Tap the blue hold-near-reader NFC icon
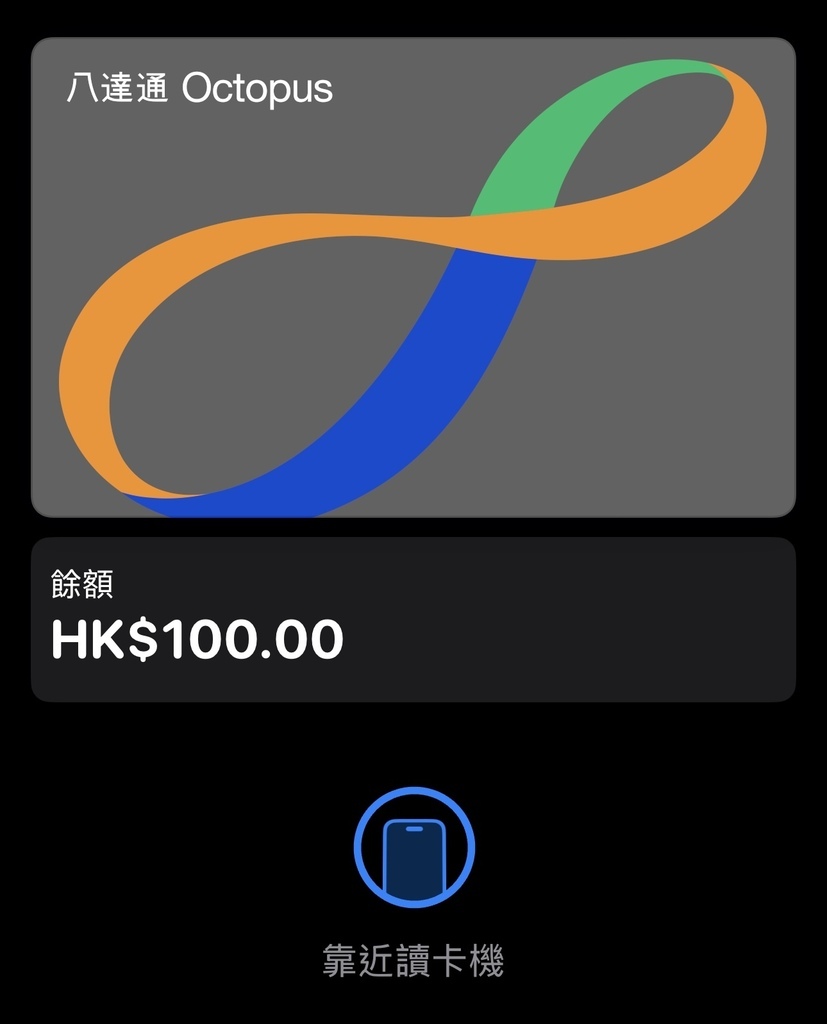827x1024 pixels. tap(413, 845)
